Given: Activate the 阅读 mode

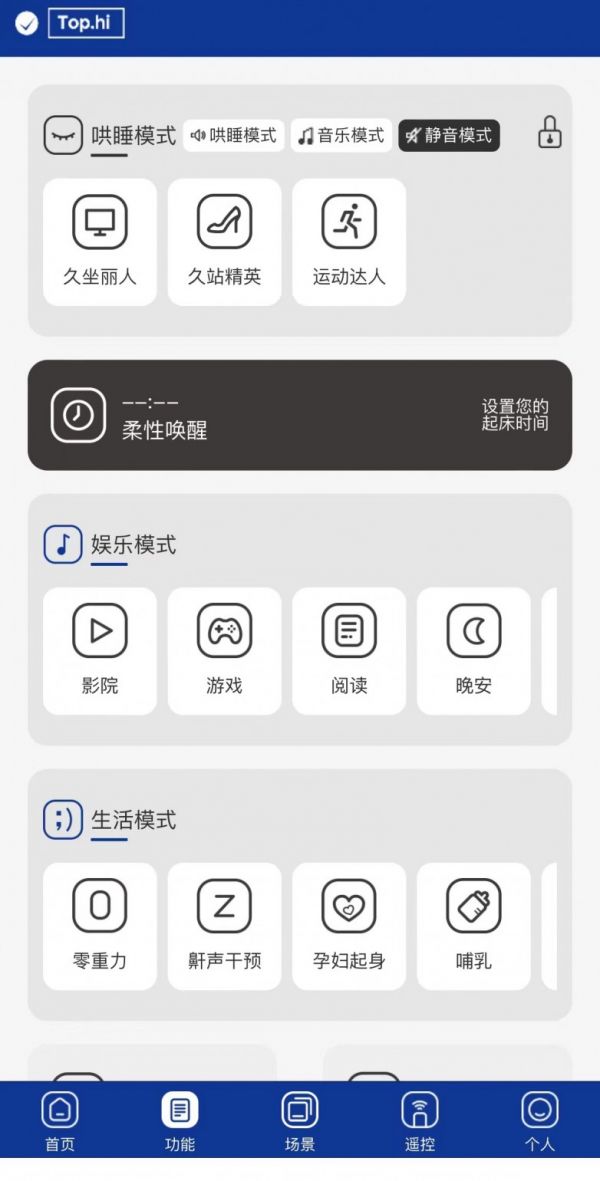Looking at the screenshot, I should coord(349,651).
